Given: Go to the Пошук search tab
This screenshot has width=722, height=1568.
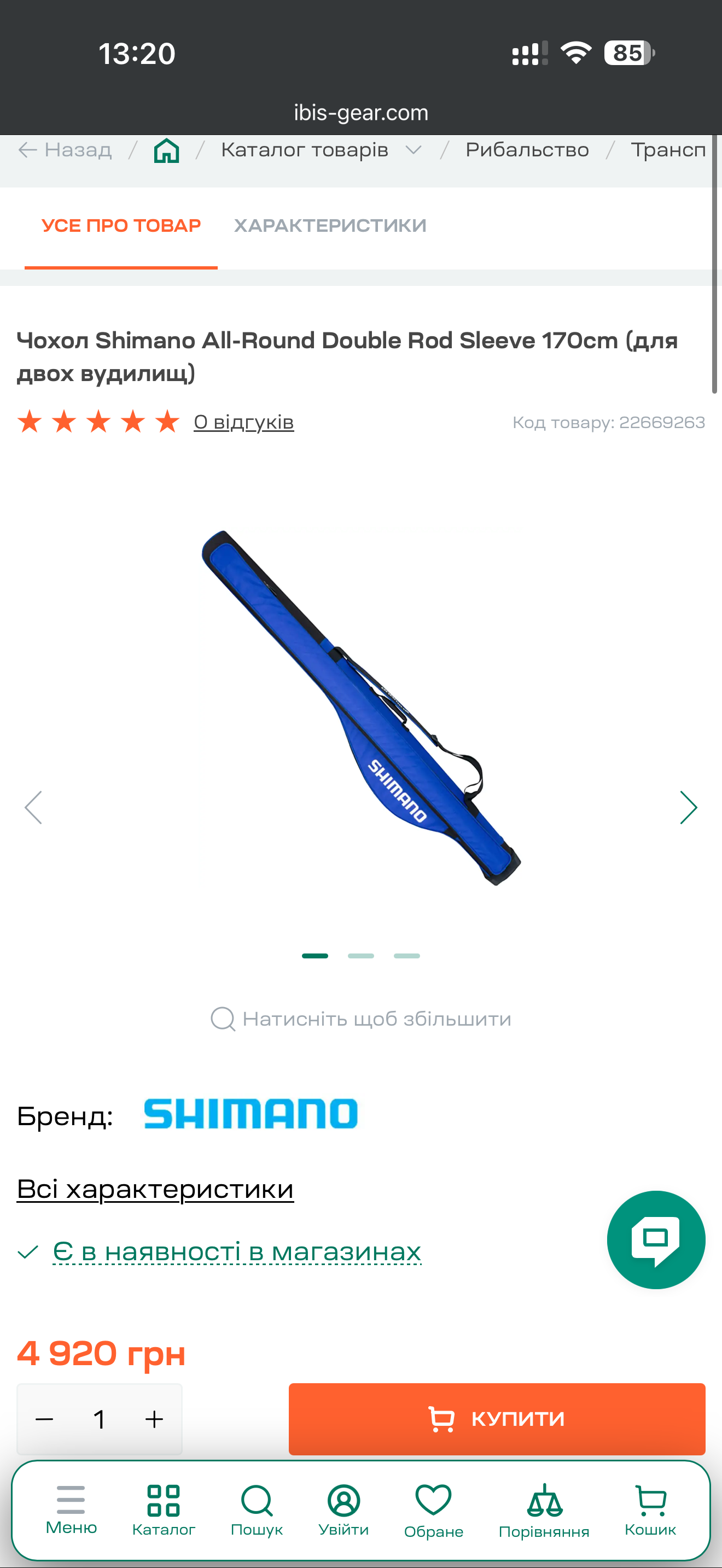Looking at the screenshot, I should tap(257, 1510).
